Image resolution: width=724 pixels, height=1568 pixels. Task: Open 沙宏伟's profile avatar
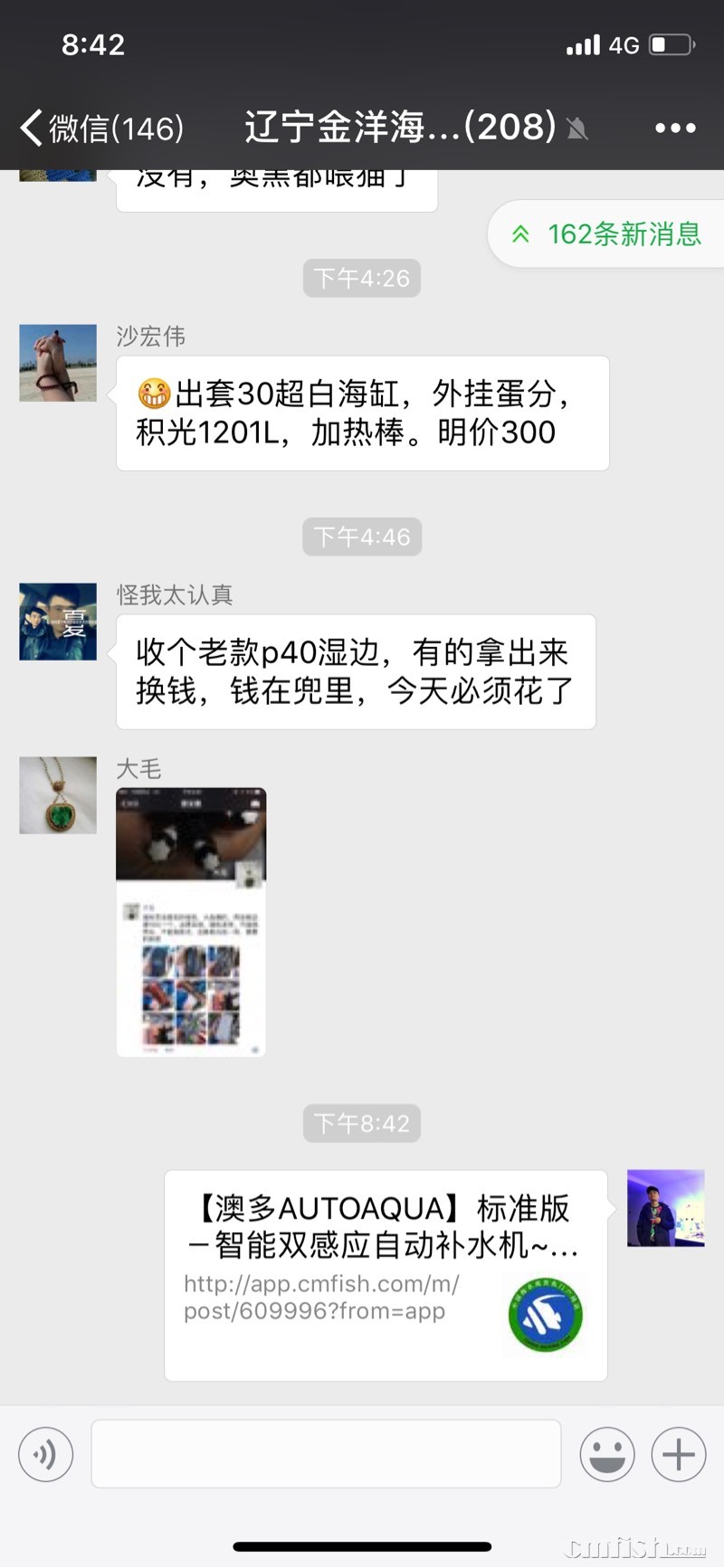click(58, 363)
